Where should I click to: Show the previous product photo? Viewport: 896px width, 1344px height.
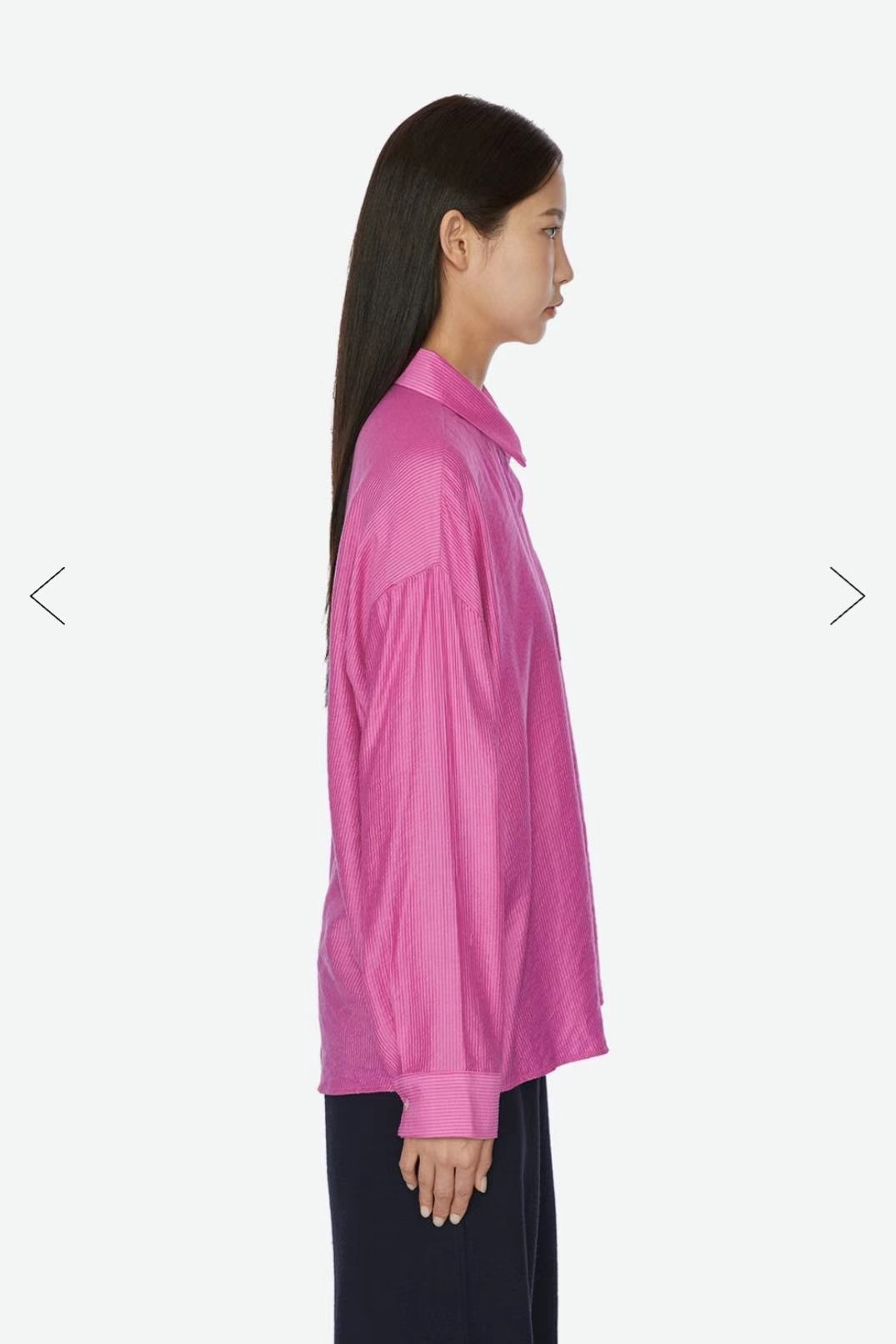(x=48, y=595)
